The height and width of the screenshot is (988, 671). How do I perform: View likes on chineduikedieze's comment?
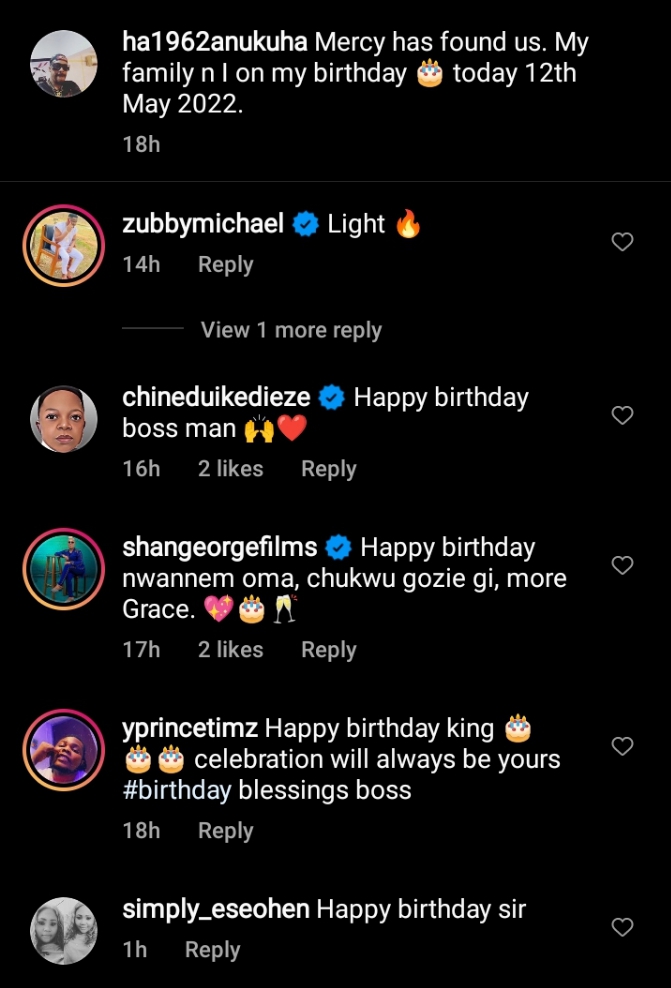point(230,469)
